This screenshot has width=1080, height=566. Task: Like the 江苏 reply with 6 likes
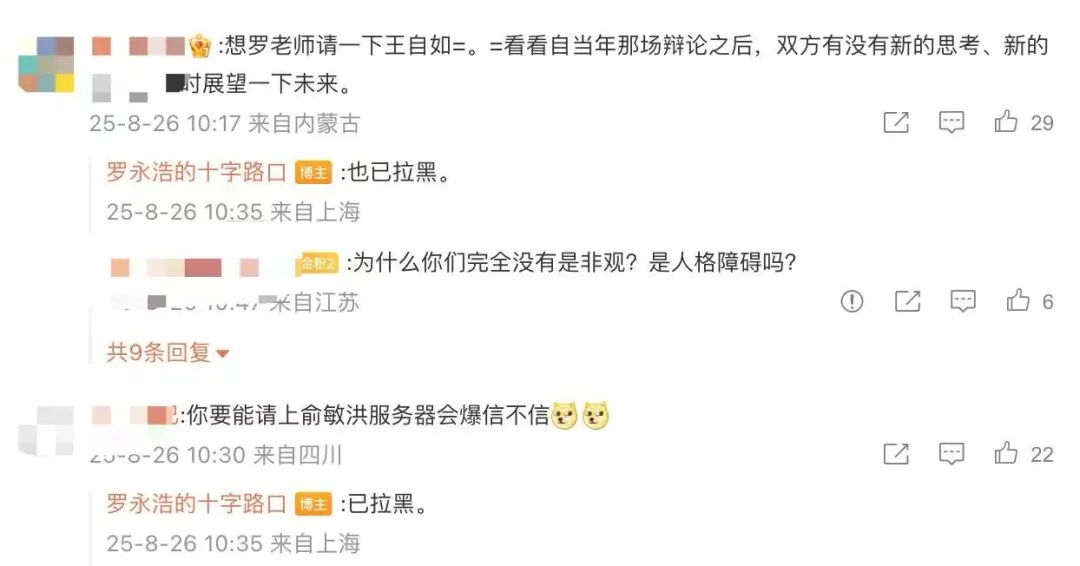click(x=1018, y=301)
